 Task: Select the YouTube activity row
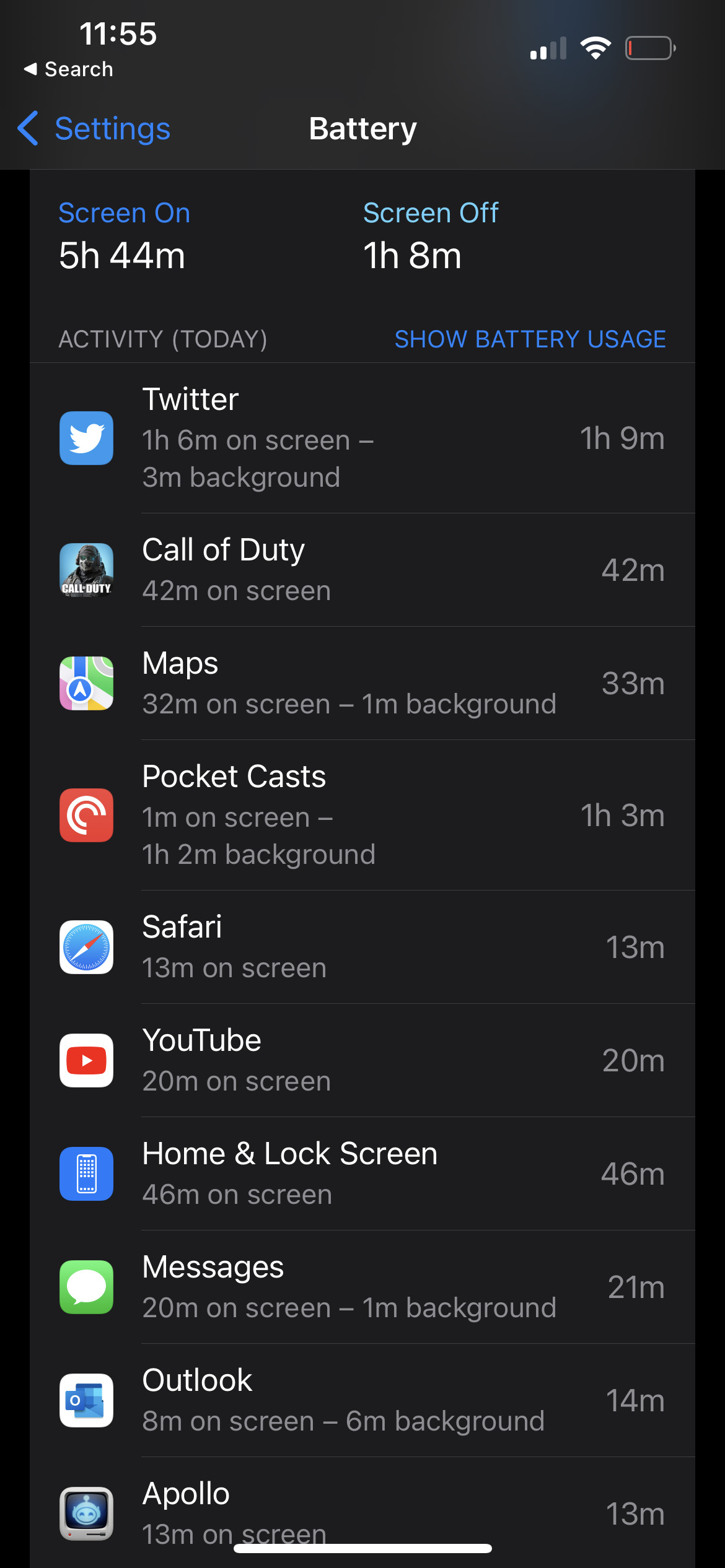pyautogui.click(x=362, y=1060)
